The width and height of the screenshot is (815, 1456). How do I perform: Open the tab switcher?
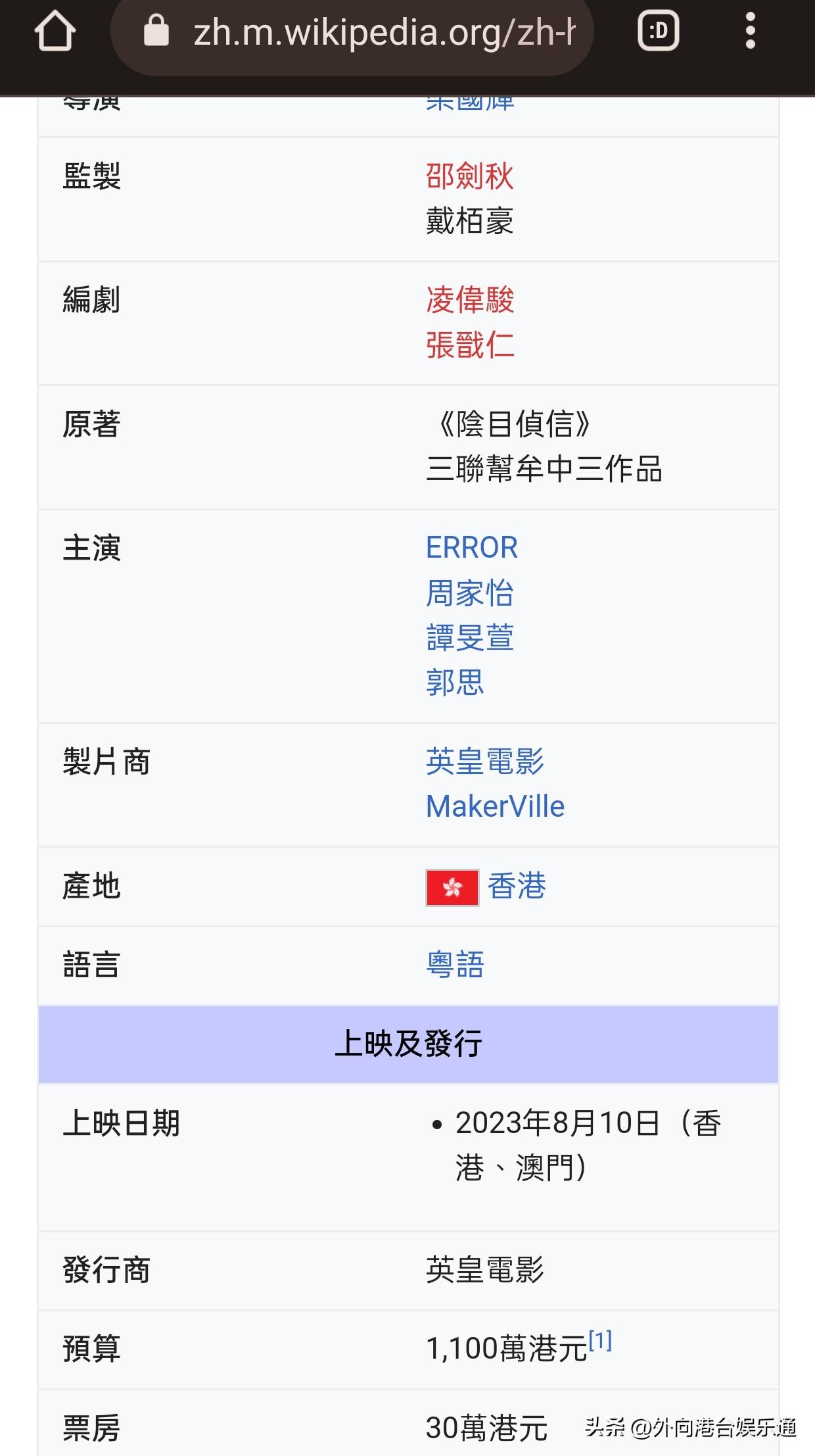(658, 31)
